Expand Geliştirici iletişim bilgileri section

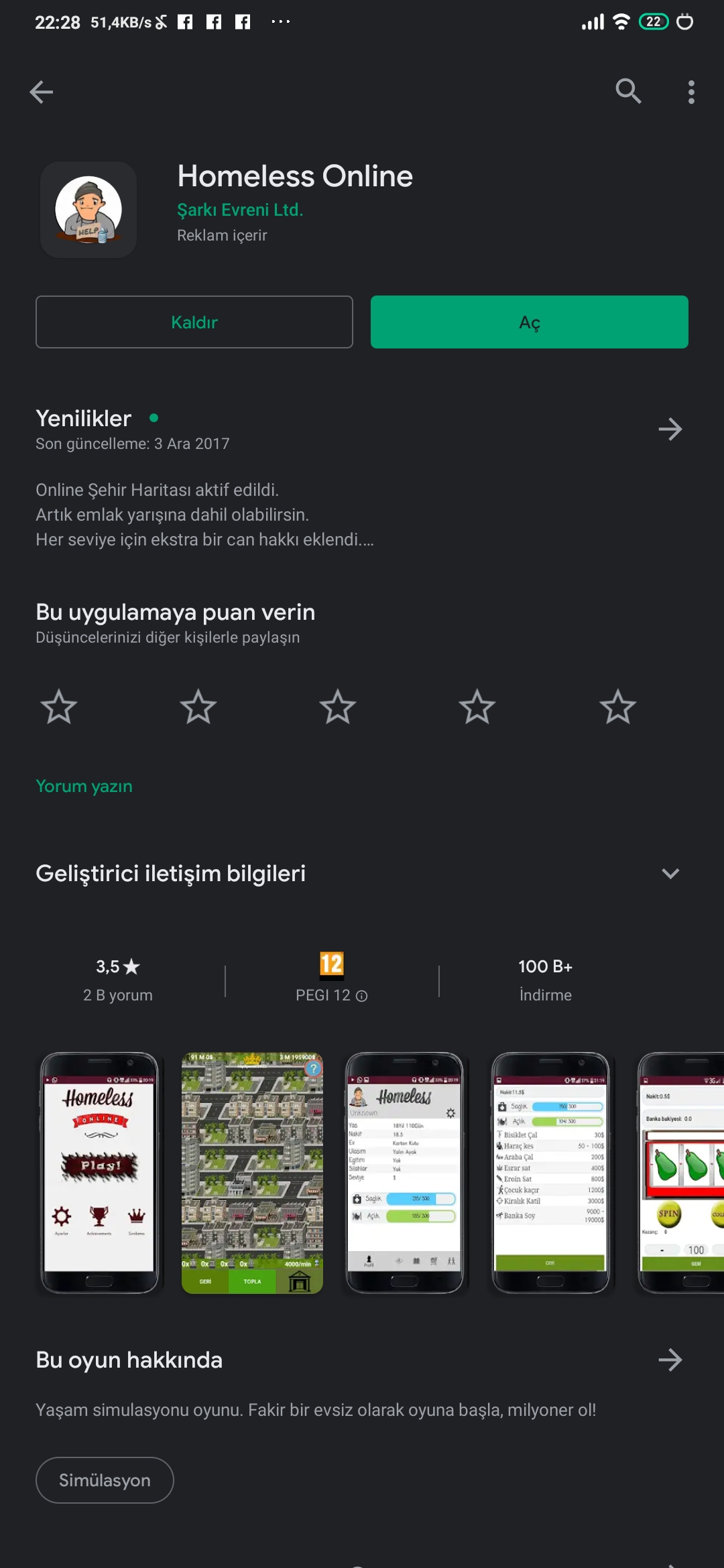pos(670,874)
